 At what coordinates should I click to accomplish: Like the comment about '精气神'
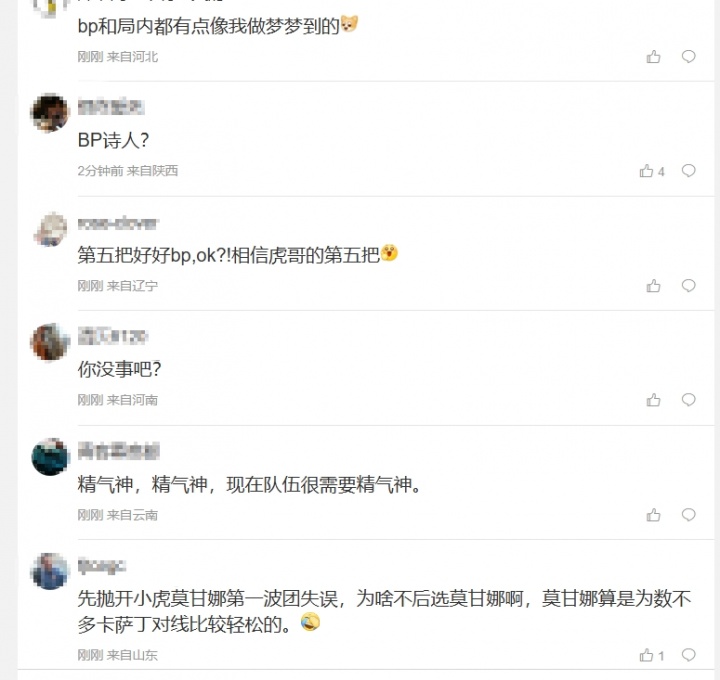click(x=653, y=515)
